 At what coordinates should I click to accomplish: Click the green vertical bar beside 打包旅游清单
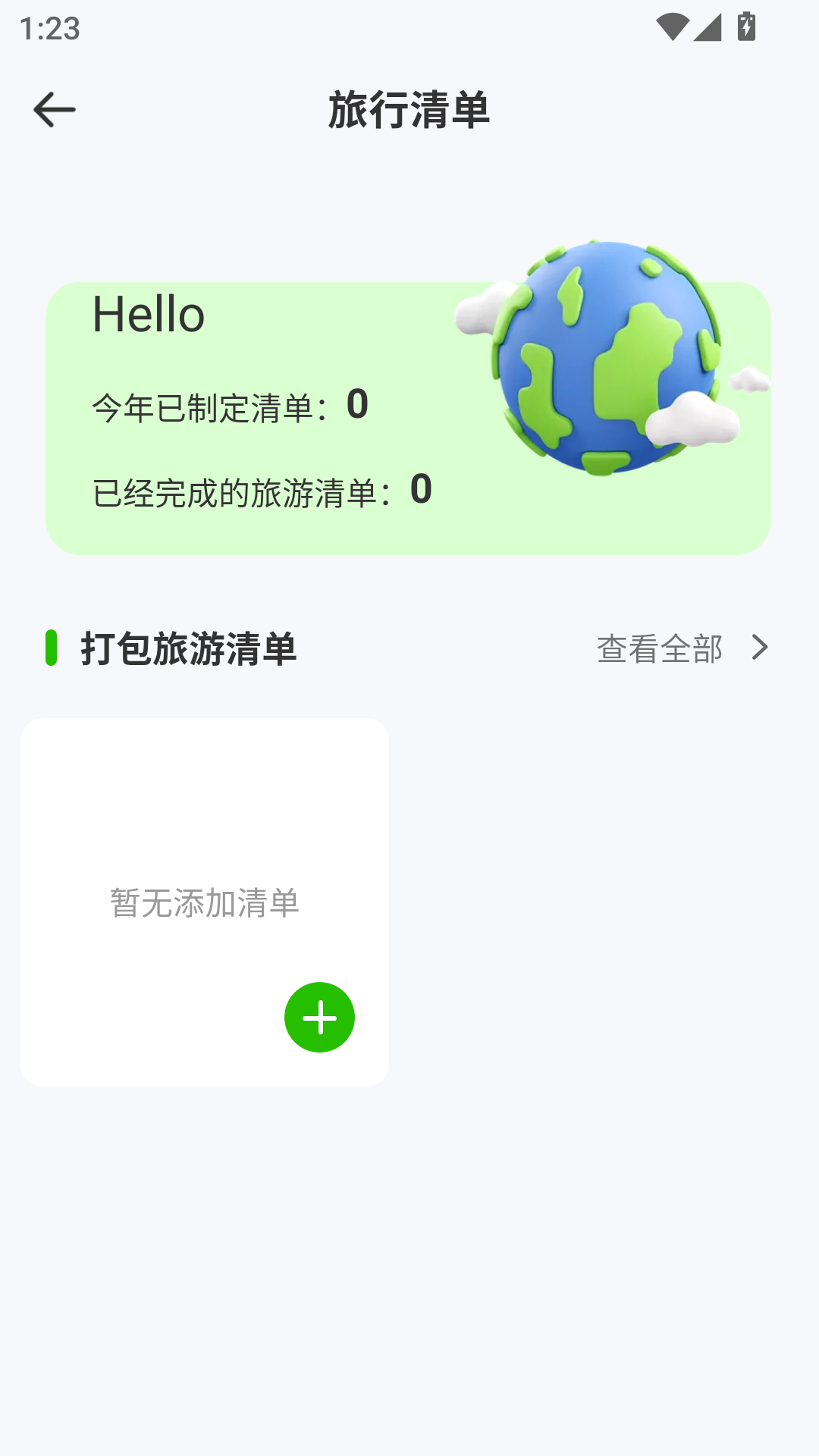[x=52, y=649]
